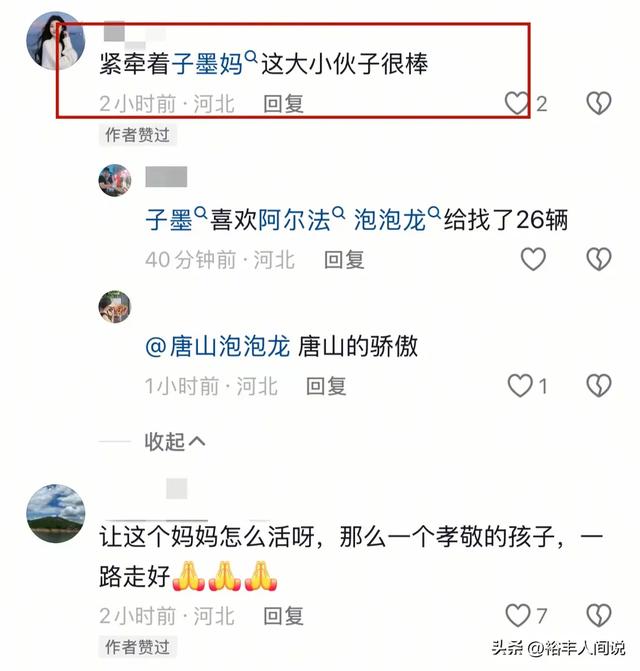Reply to the comment 紧牵着子墨妈
Screen dimensions: 640x671
click(x=283, y=103)
